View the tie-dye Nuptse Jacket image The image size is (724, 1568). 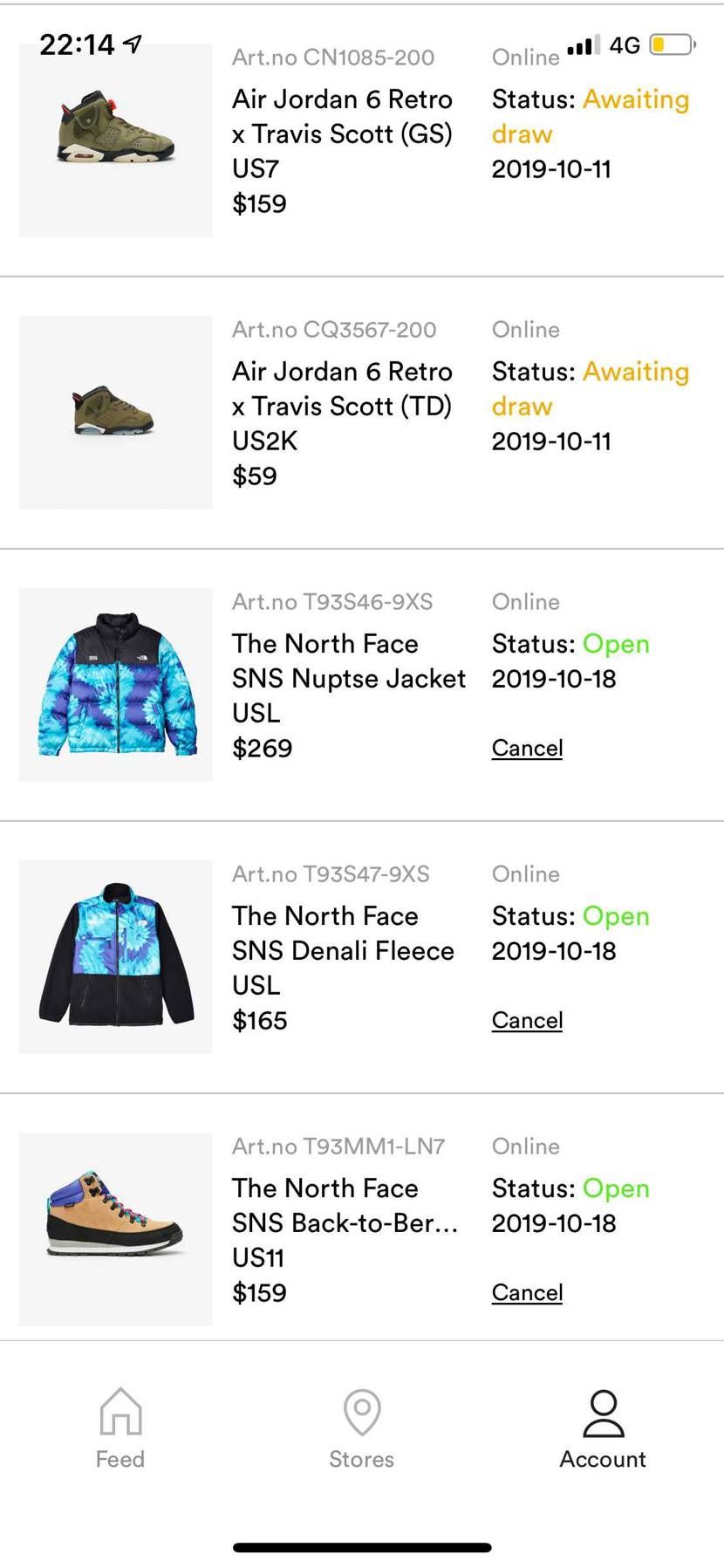(x=116, y=685)
